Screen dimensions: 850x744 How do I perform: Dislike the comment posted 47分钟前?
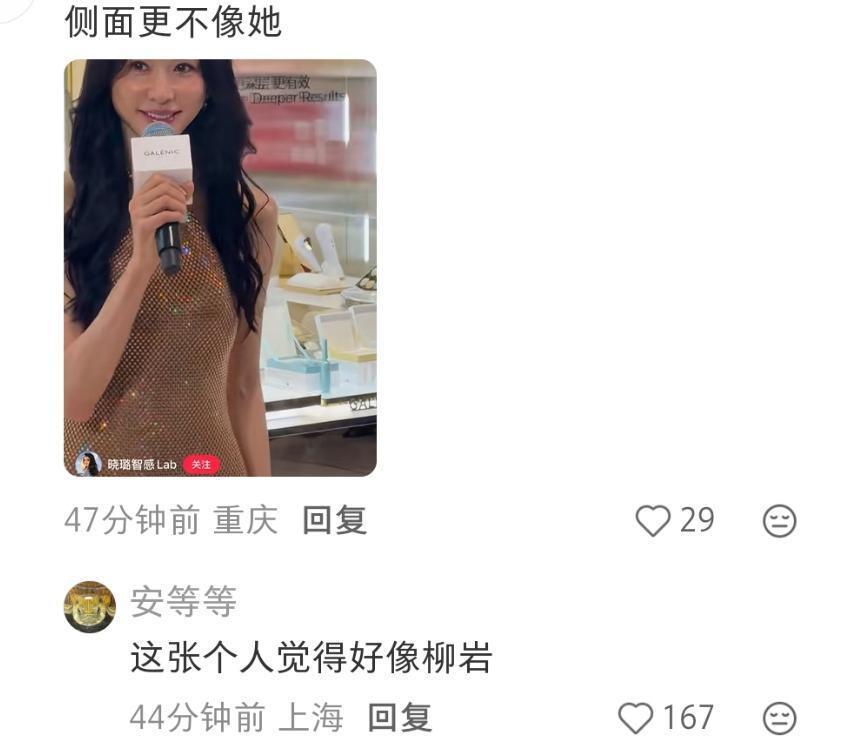[x=779, y=521]
